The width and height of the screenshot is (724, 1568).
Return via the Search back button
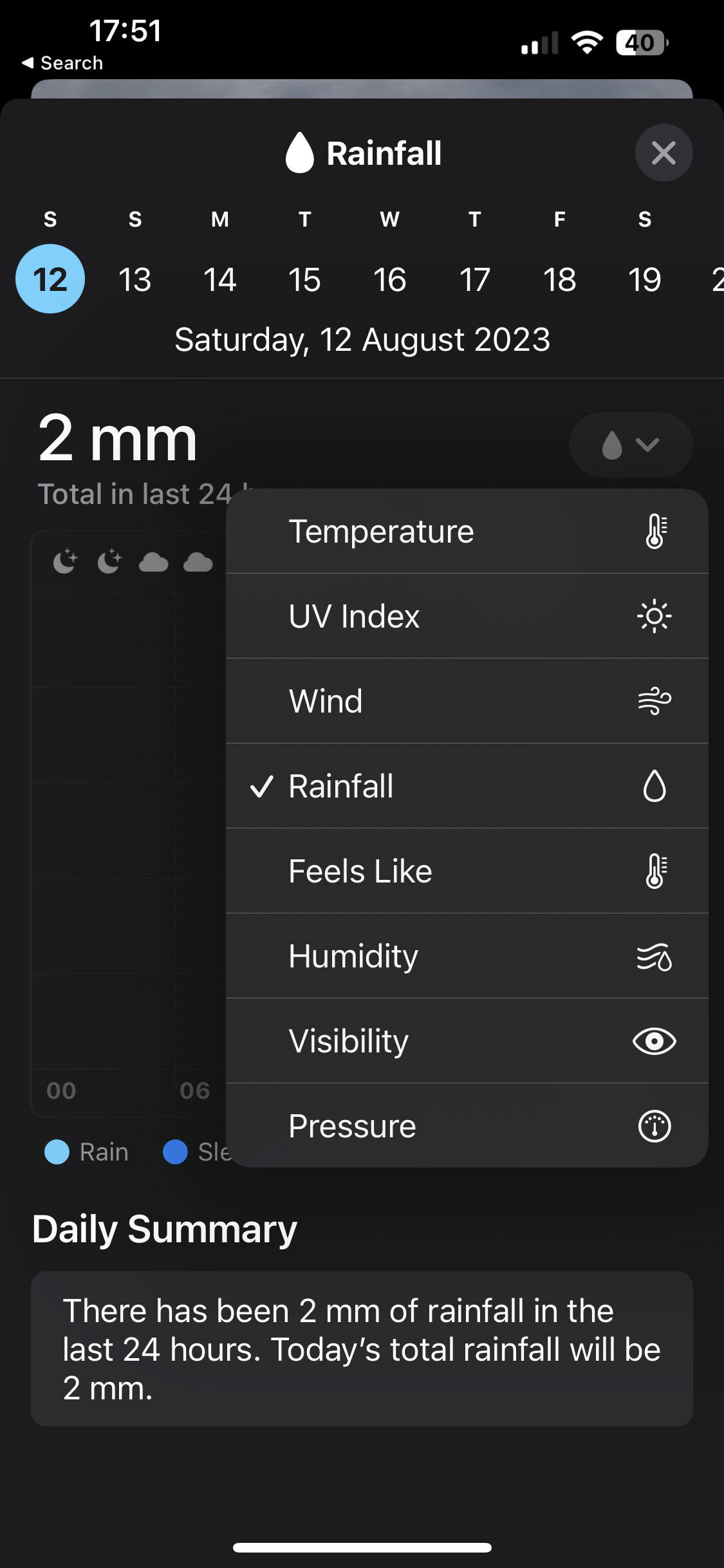tap(62, 62)
